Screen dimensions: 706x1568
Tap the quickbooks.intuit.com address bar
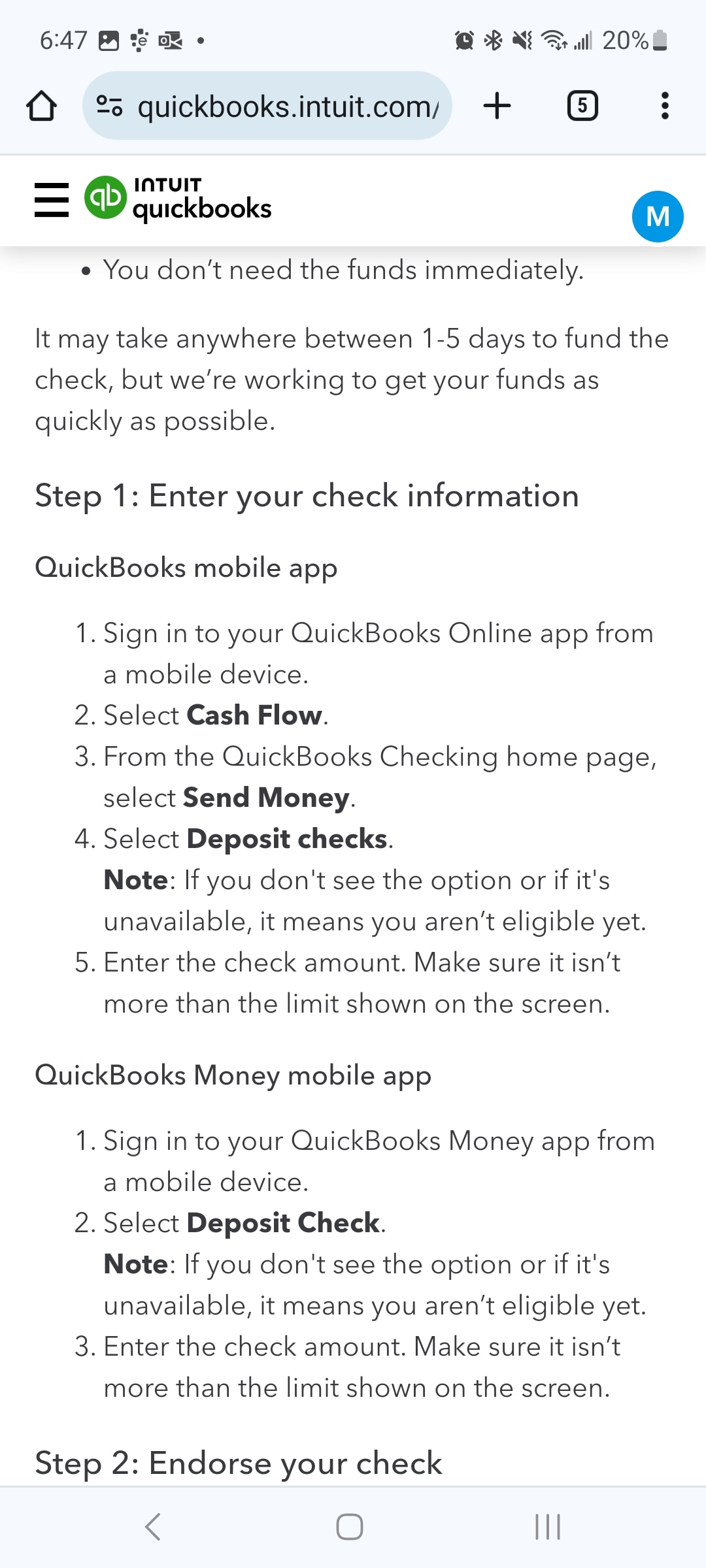[288, 105]
